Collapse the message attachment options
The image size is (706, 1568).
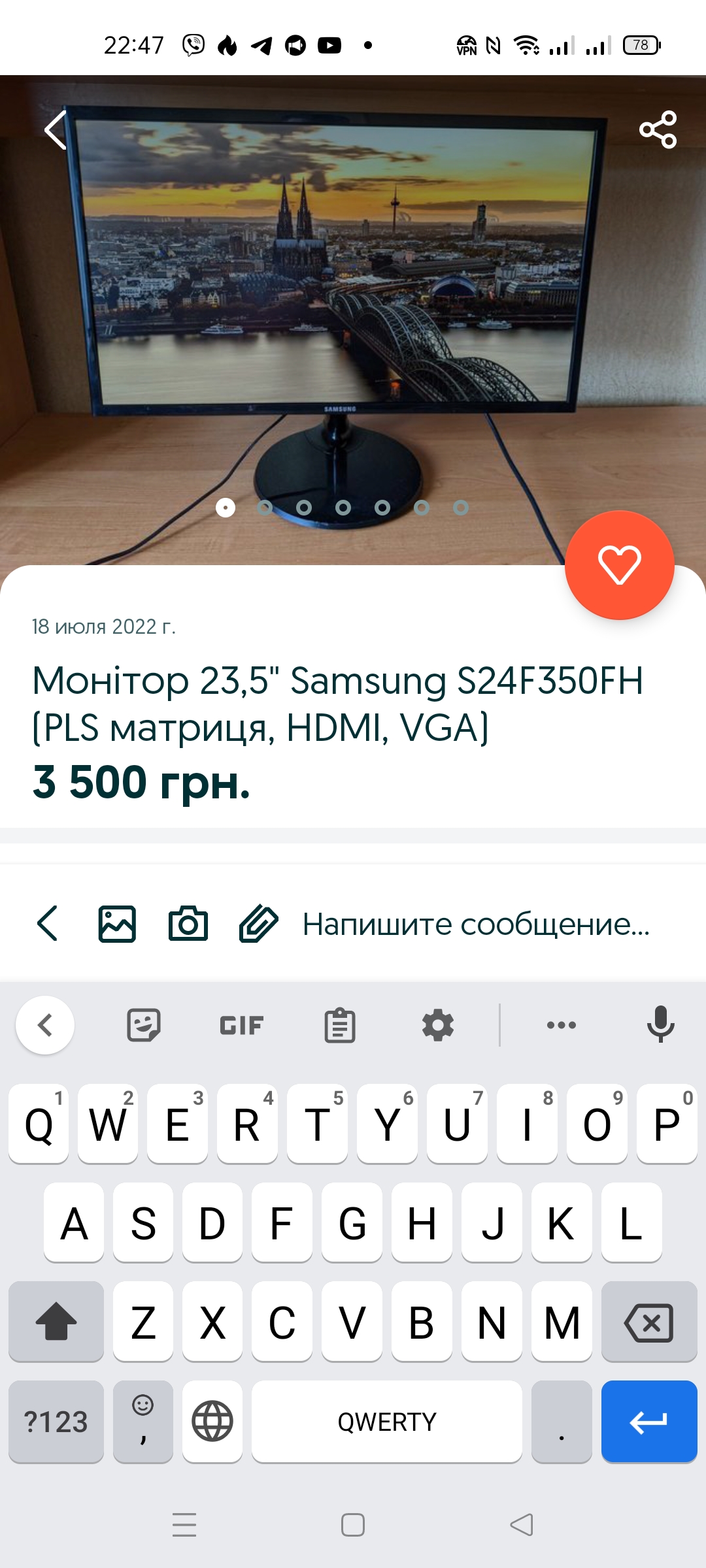pyautogui.click(x=48, y=924)
